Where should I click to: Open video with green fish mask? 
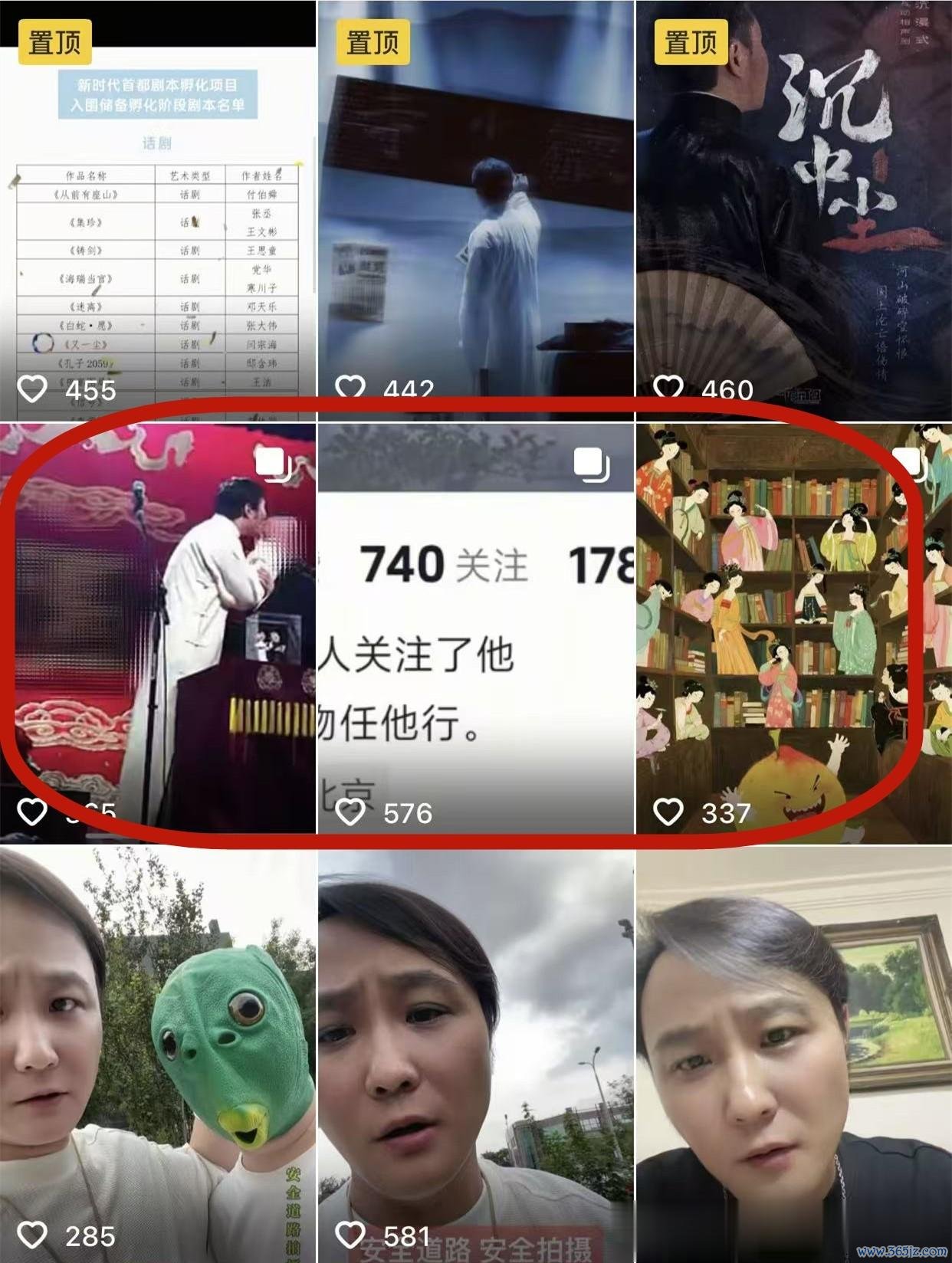tap(157, 1054)
